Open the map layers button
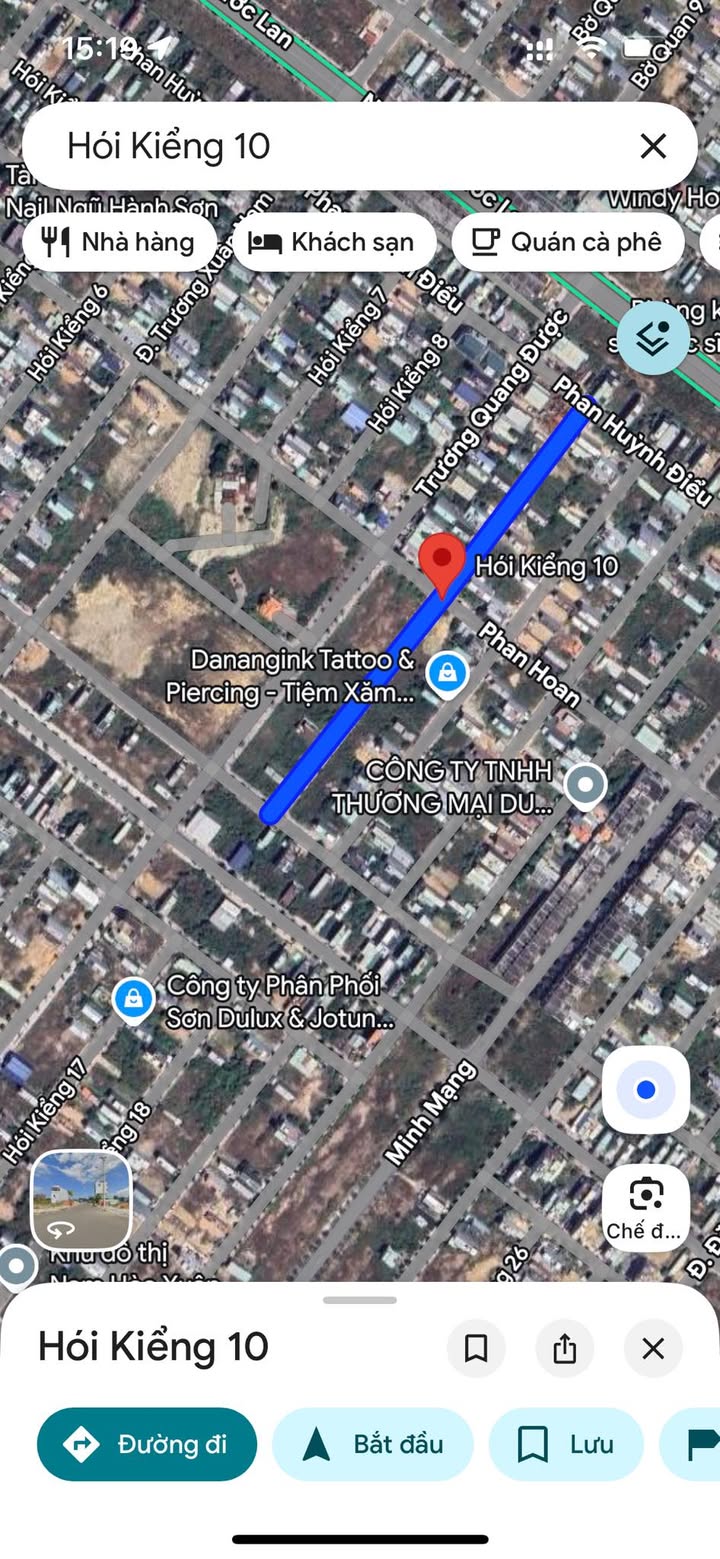The image size is (720, 1559). pyautogui.click(x=653, y=340)
